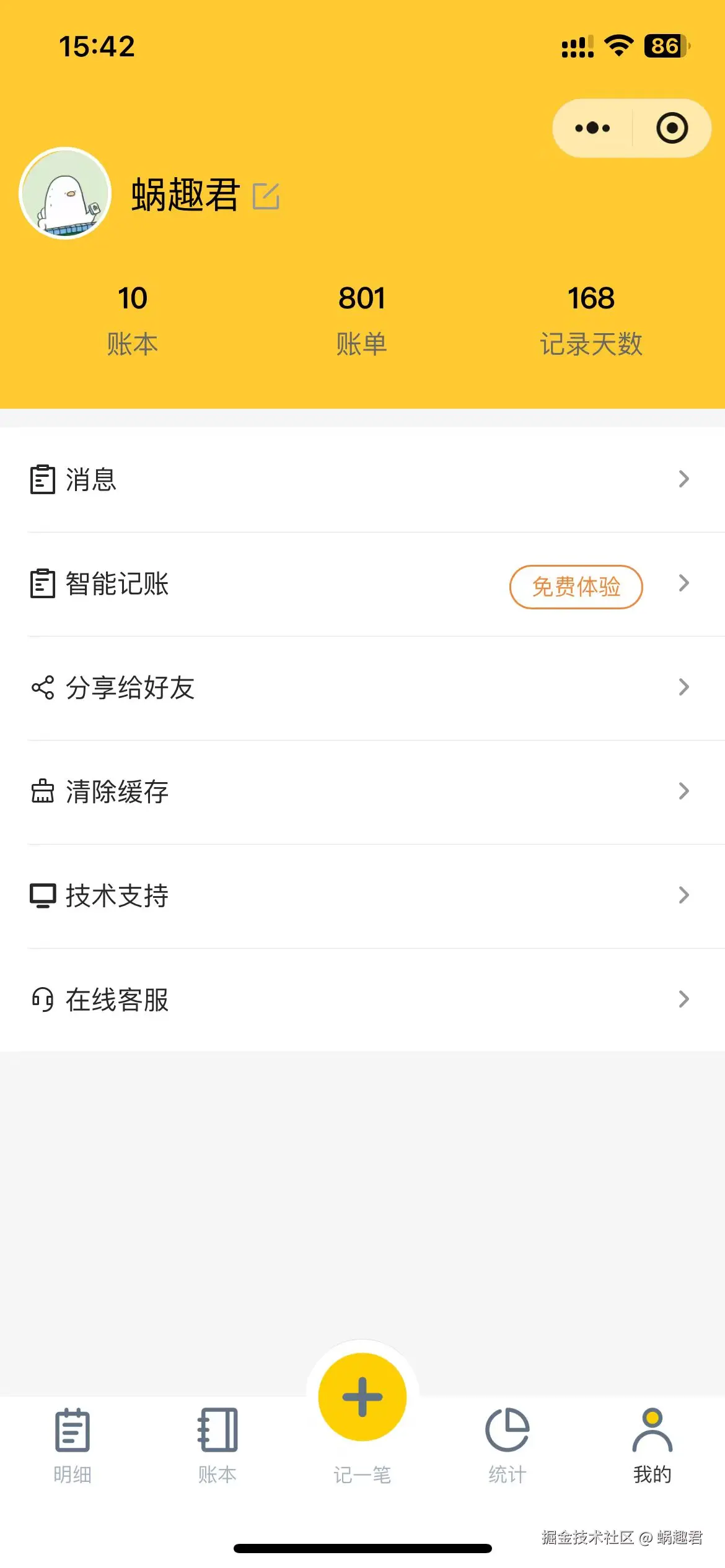Image resolution: width=725 pixels, height=1568 pixels.
Task: Contact 在线客服 online customer service
Action: (359, 1000)
